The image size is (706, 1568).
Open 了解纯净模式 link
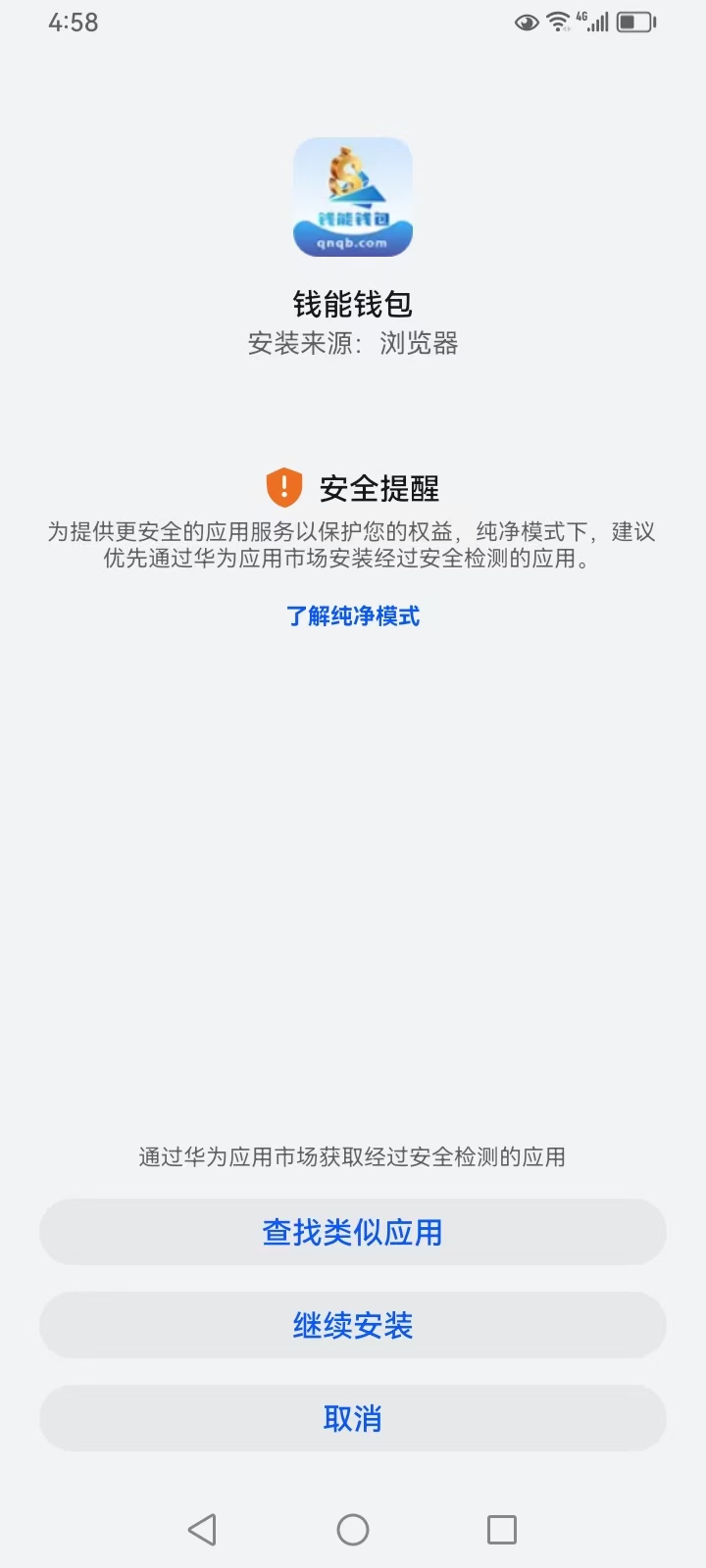click(x=352, y=617)
